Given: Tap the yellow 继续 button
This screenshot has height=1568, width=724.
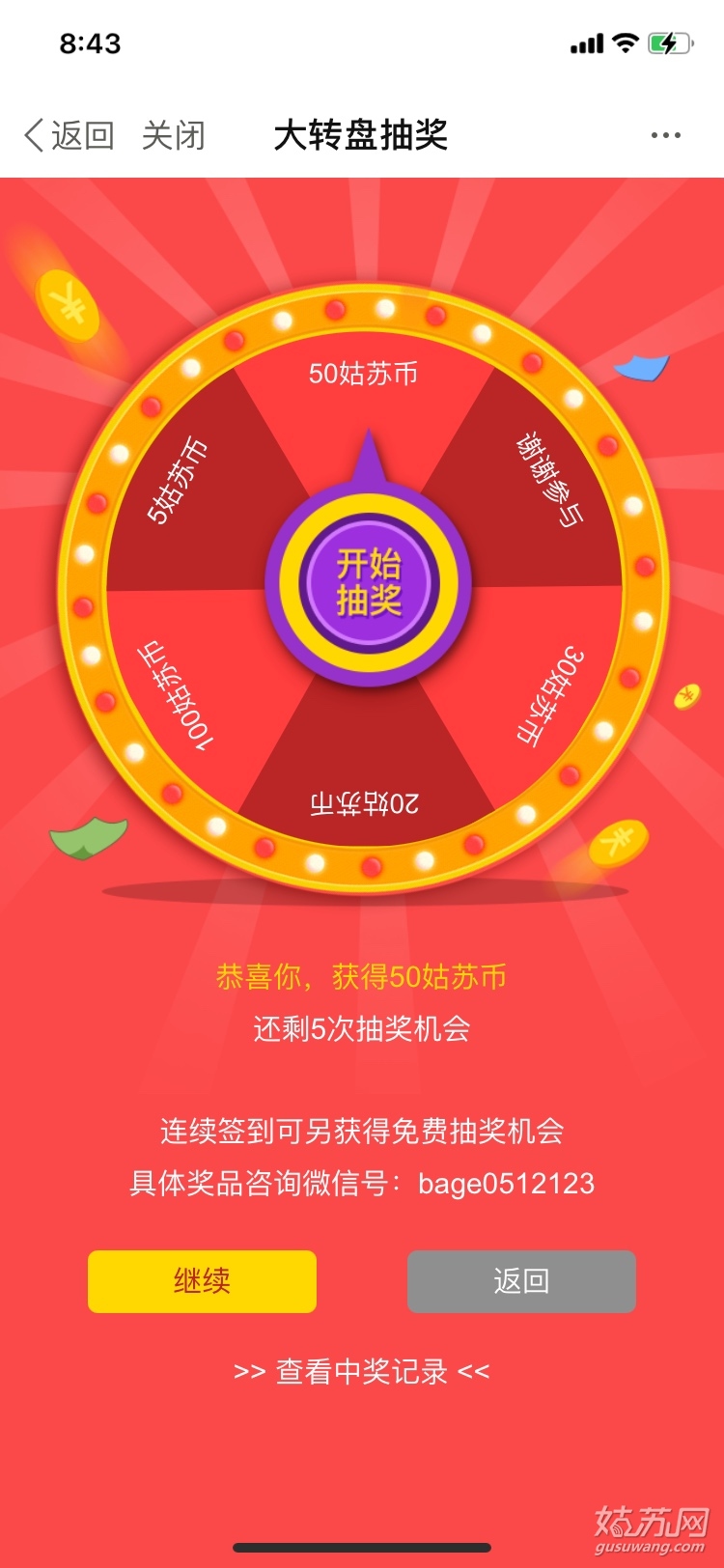Looking at the screenshot, I should tap(202, 1281).
